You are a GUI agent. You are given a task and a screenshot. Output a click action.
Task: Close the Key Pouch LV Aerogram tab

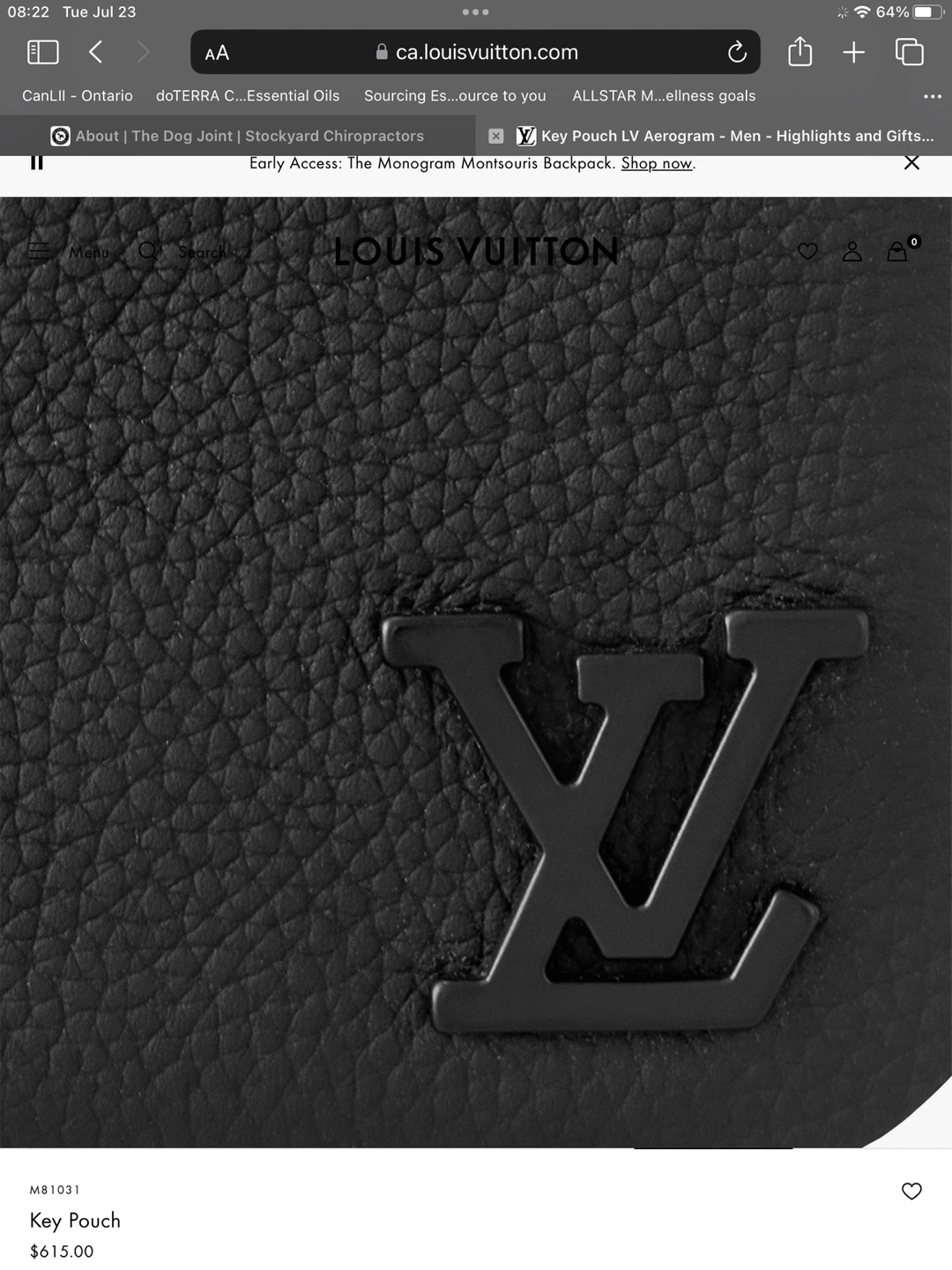coord(496,136)
